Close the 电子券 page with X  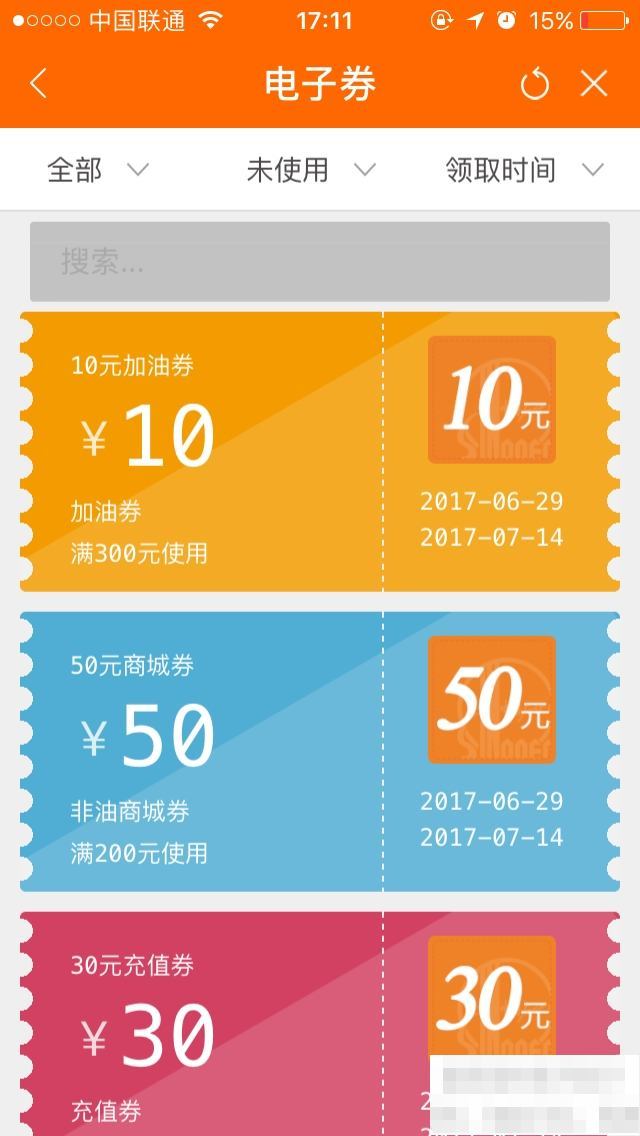(x=594, y=85)
